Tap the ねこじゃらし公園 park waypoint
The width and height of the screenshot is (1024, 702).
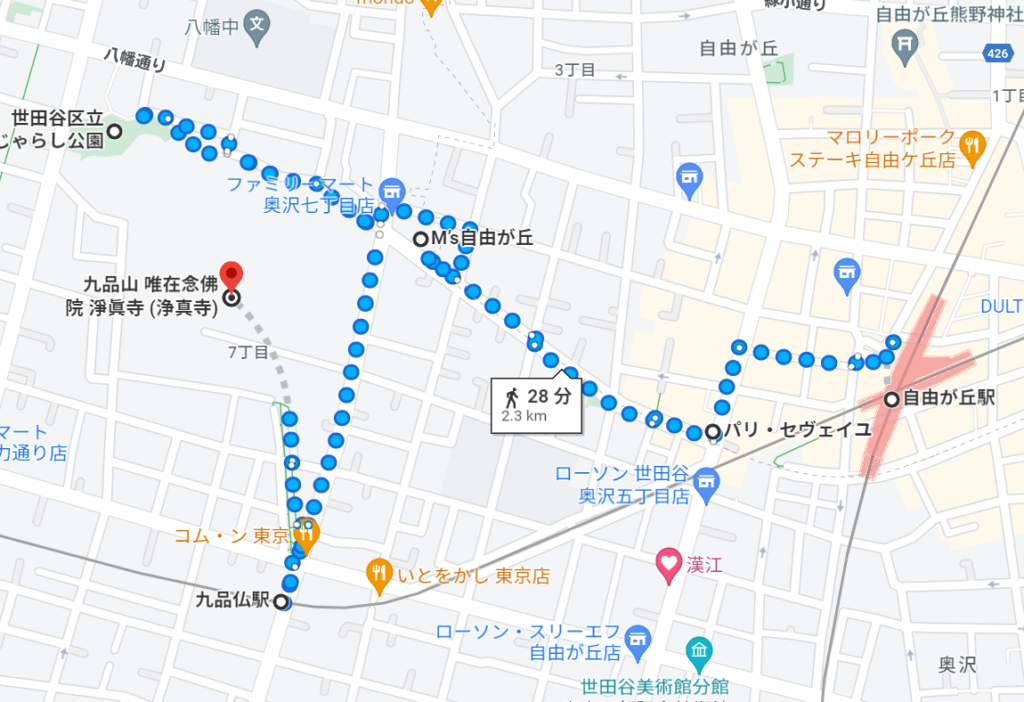click(114, 130)
